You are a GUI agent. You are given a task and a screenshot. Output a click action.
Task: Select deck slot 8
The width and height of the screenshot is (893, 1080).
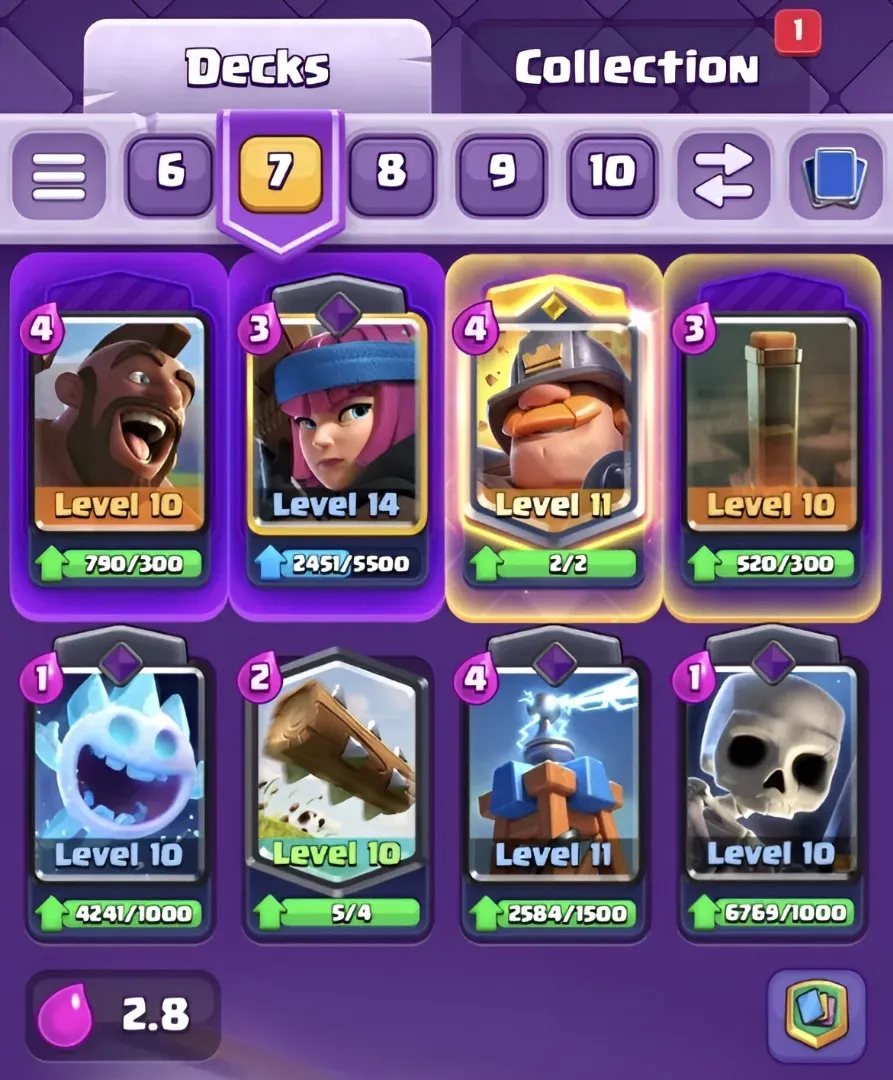[x=391, y=175]
